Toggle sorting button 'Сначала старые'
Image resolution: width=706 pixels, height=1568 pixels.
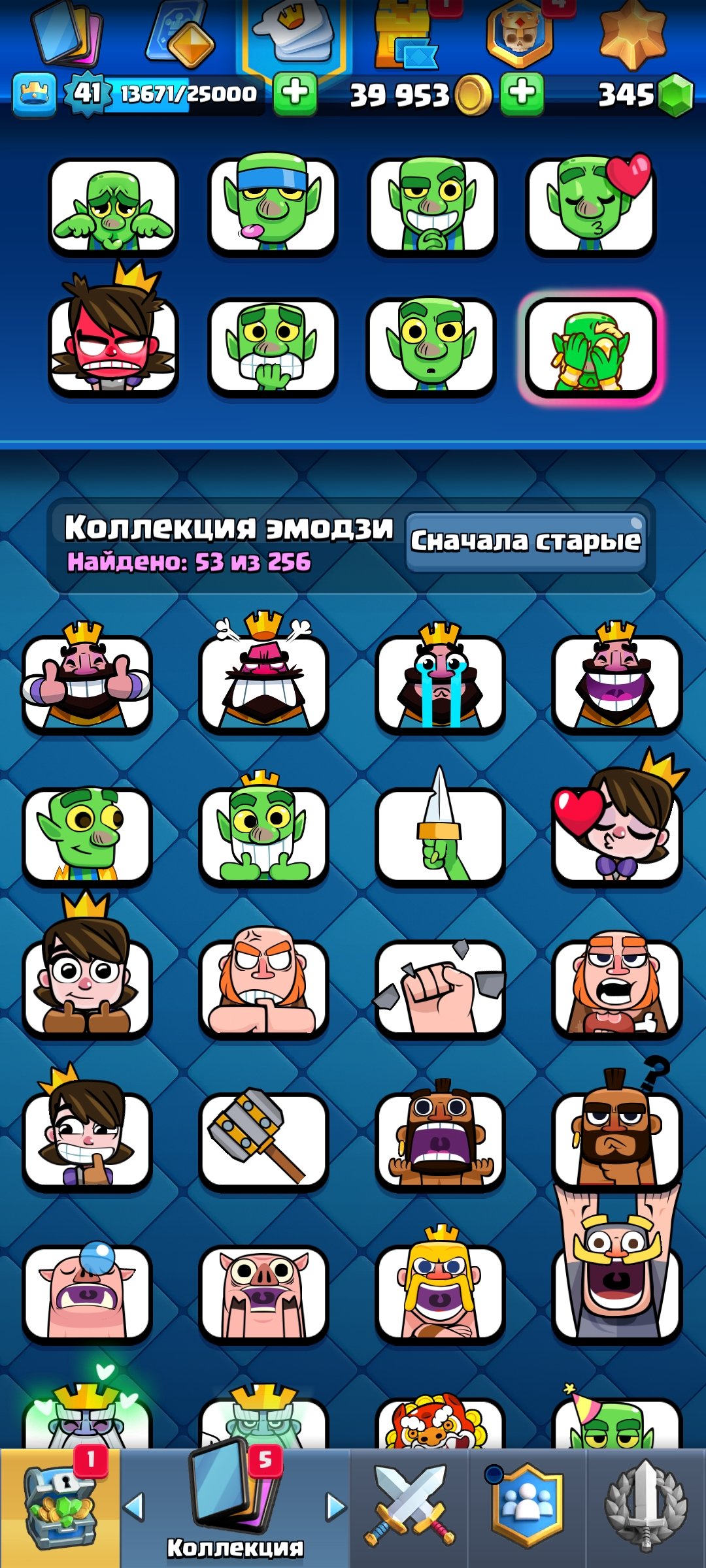pos(526,542)
